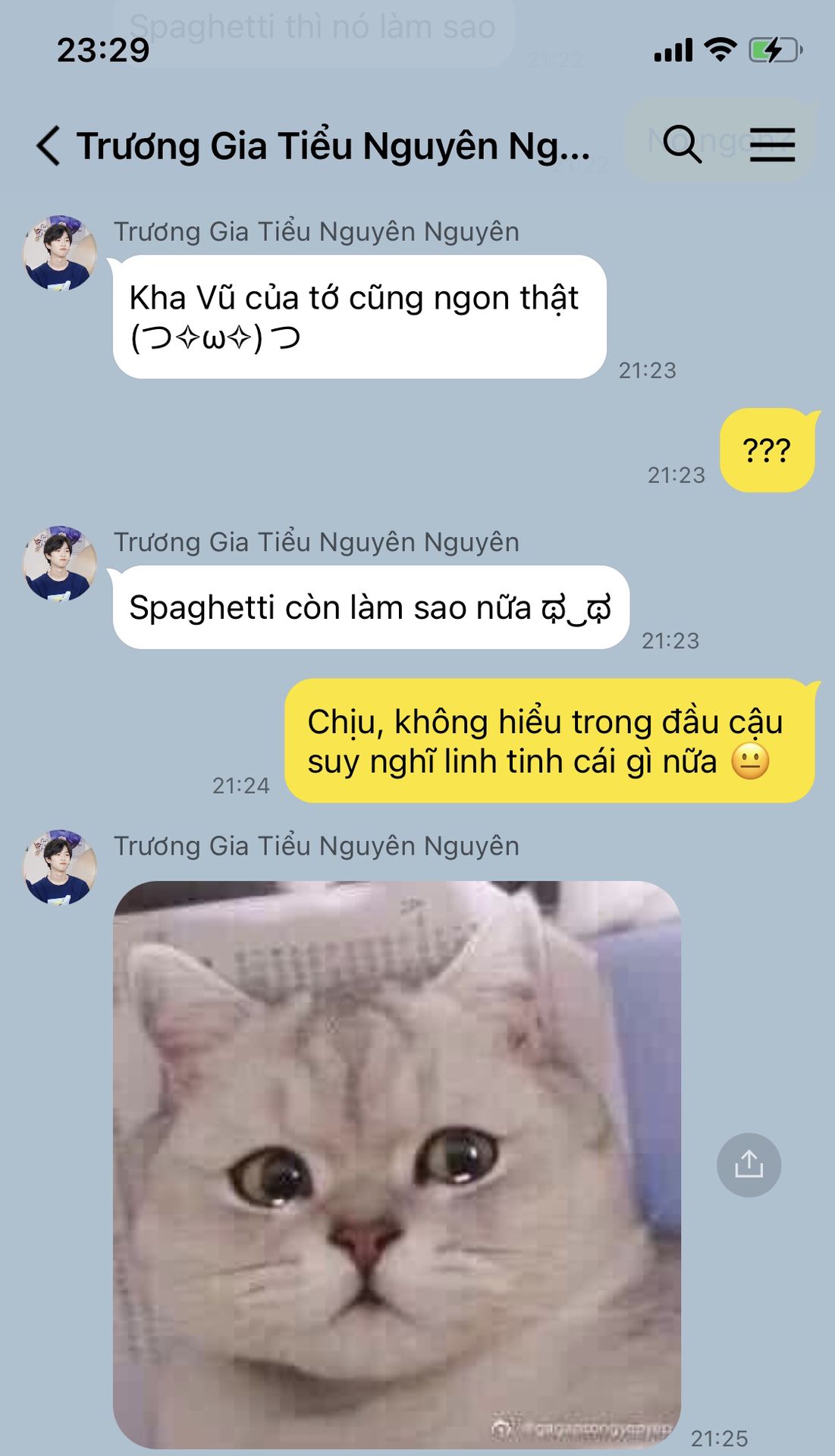This screenshot has width=835, height=1456.
Task: Search within this chat
Action: pos(681,143)
